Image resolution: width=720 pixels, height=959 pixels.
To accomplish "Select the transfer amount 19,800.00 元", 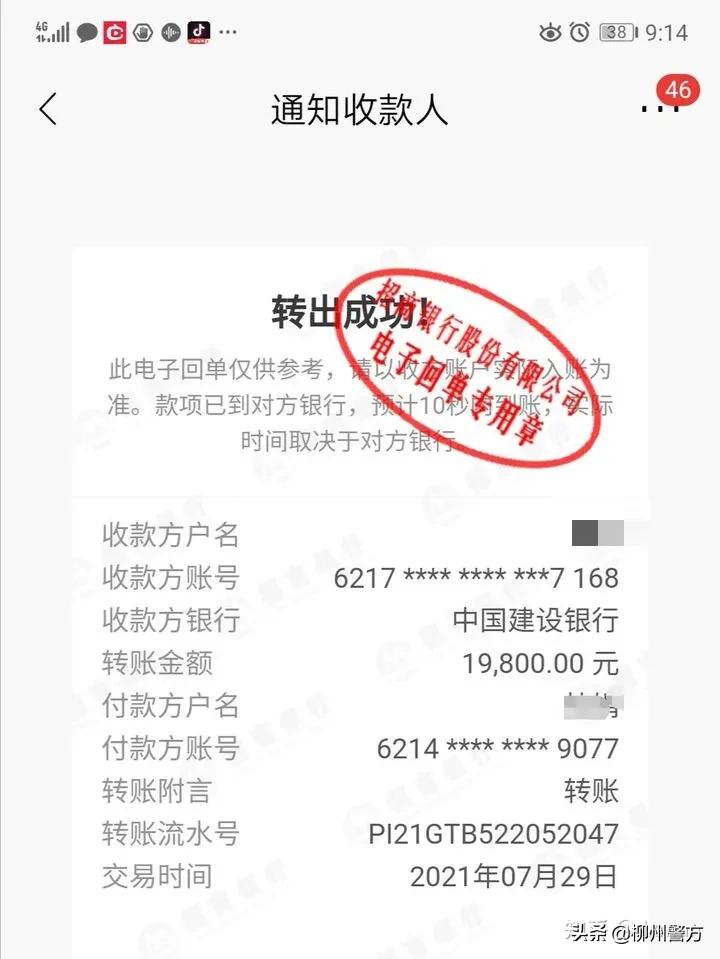I will pos(538,663).
